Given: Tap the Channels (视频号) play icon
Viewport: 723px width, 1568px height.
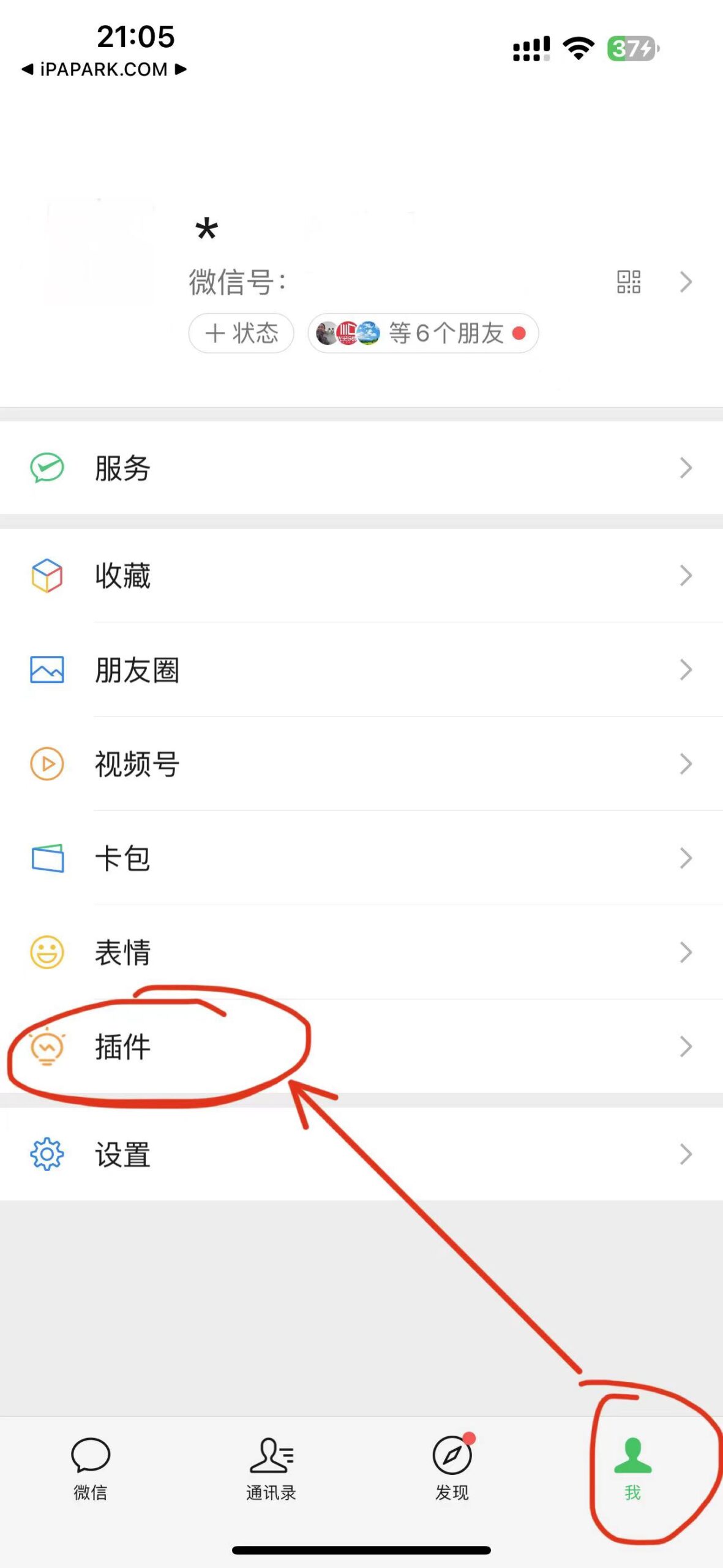Looking at the screenshot, I should coord(48,764).
